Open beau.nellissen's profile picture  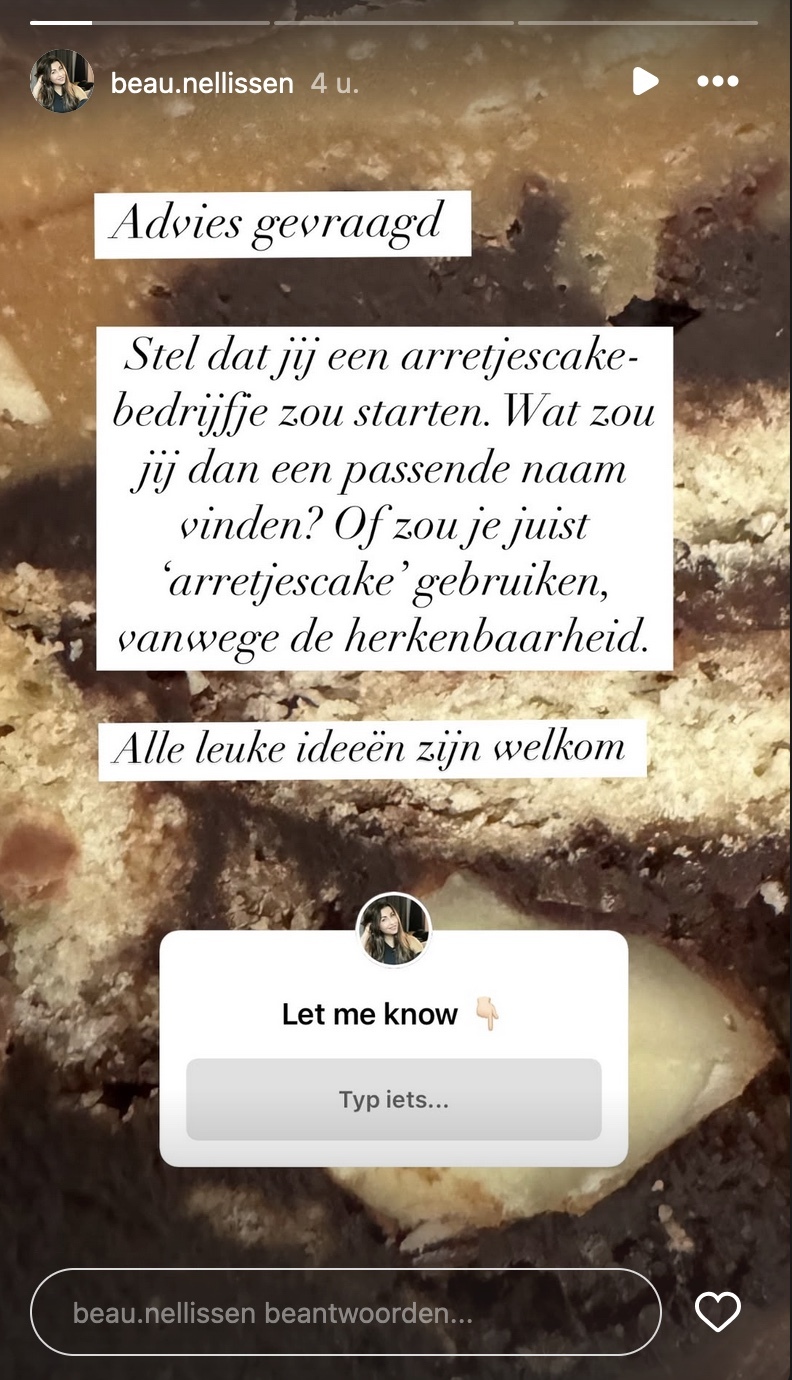point(62,81)
